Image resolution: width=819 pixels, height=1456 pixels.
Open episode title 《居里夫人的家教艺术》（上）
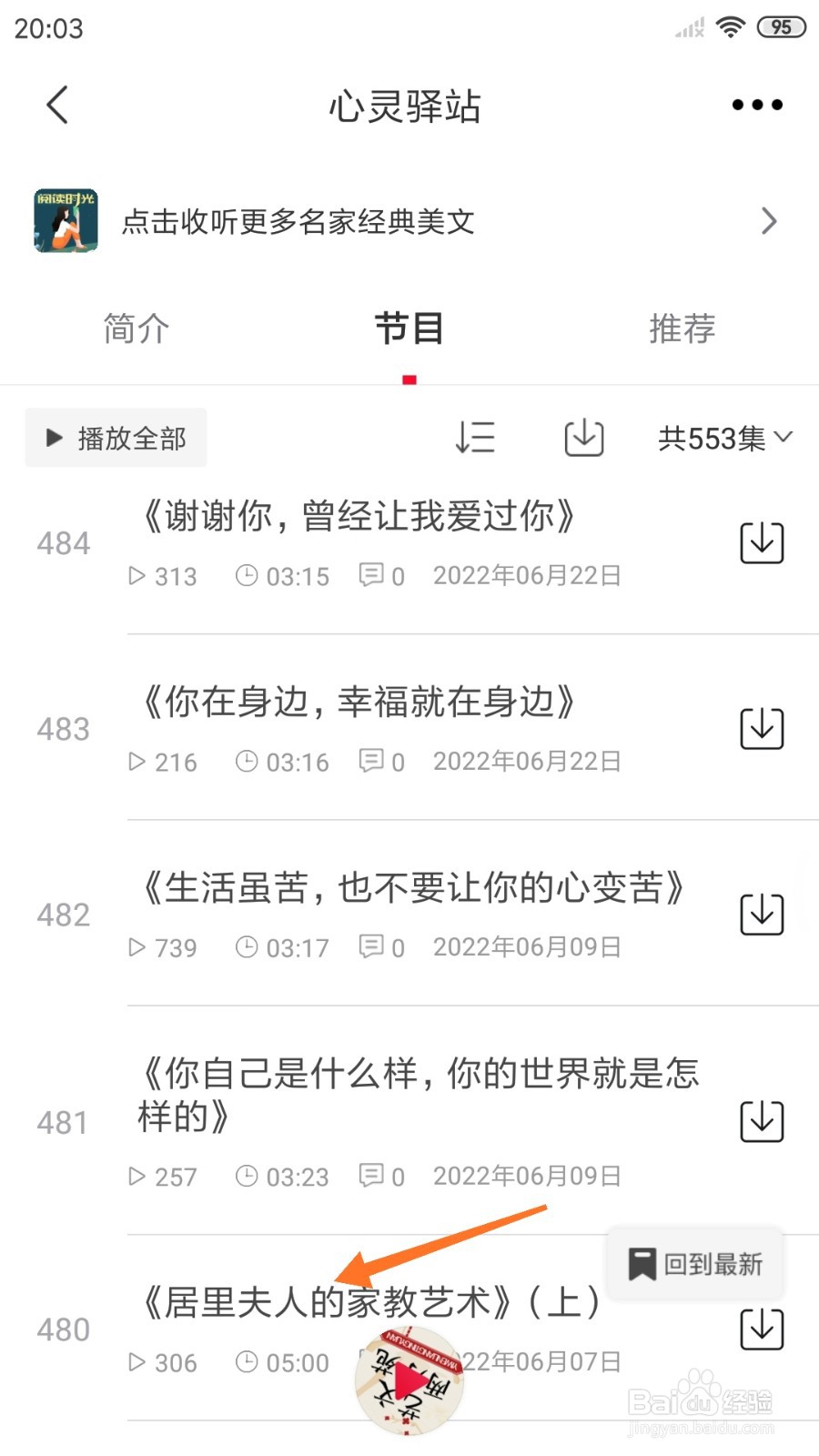coord(373,1303)
